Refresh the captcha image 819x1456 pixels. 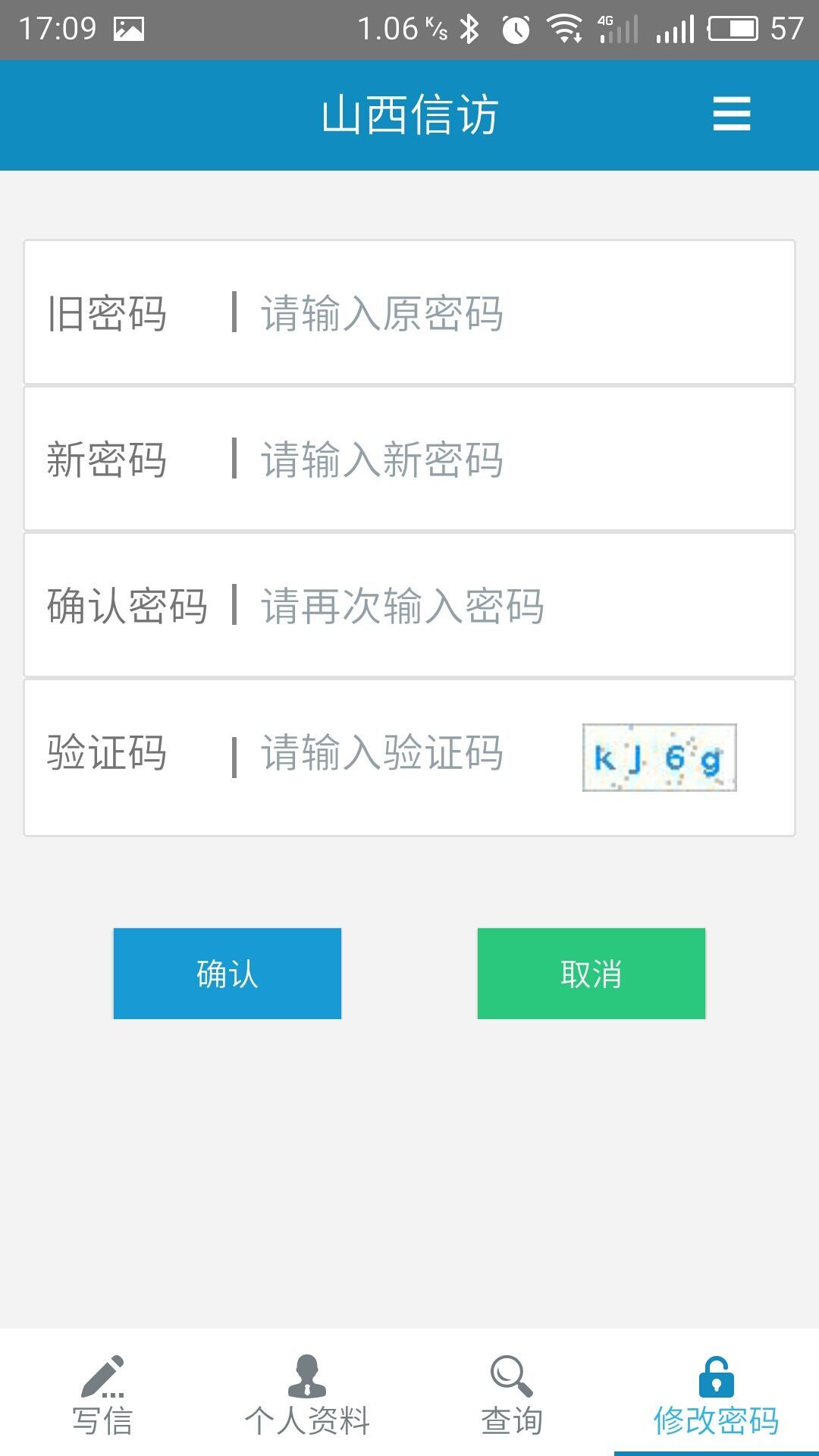[659, 758]
